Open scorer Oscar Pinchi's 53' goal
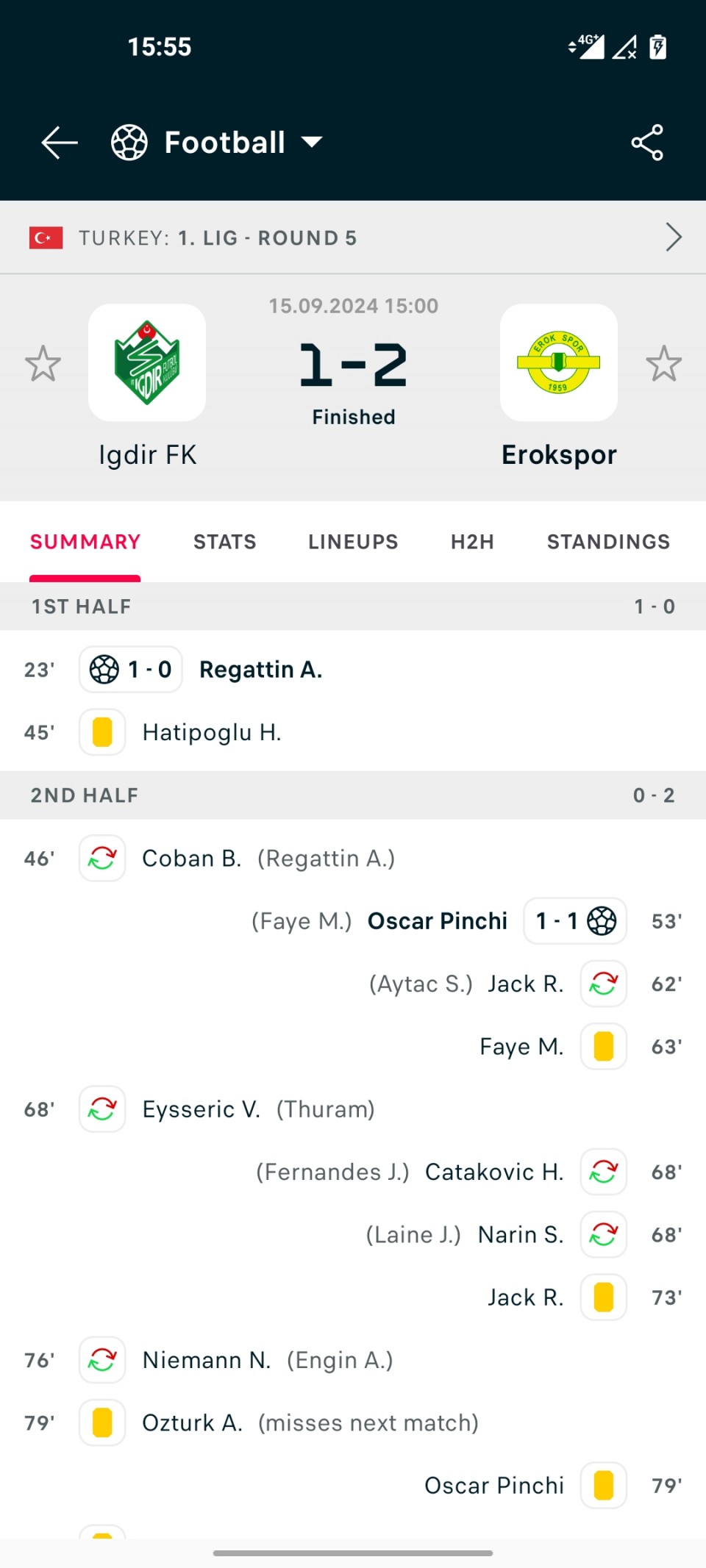Viewport: 706px width, 1568px height. [x=438, y=921]
